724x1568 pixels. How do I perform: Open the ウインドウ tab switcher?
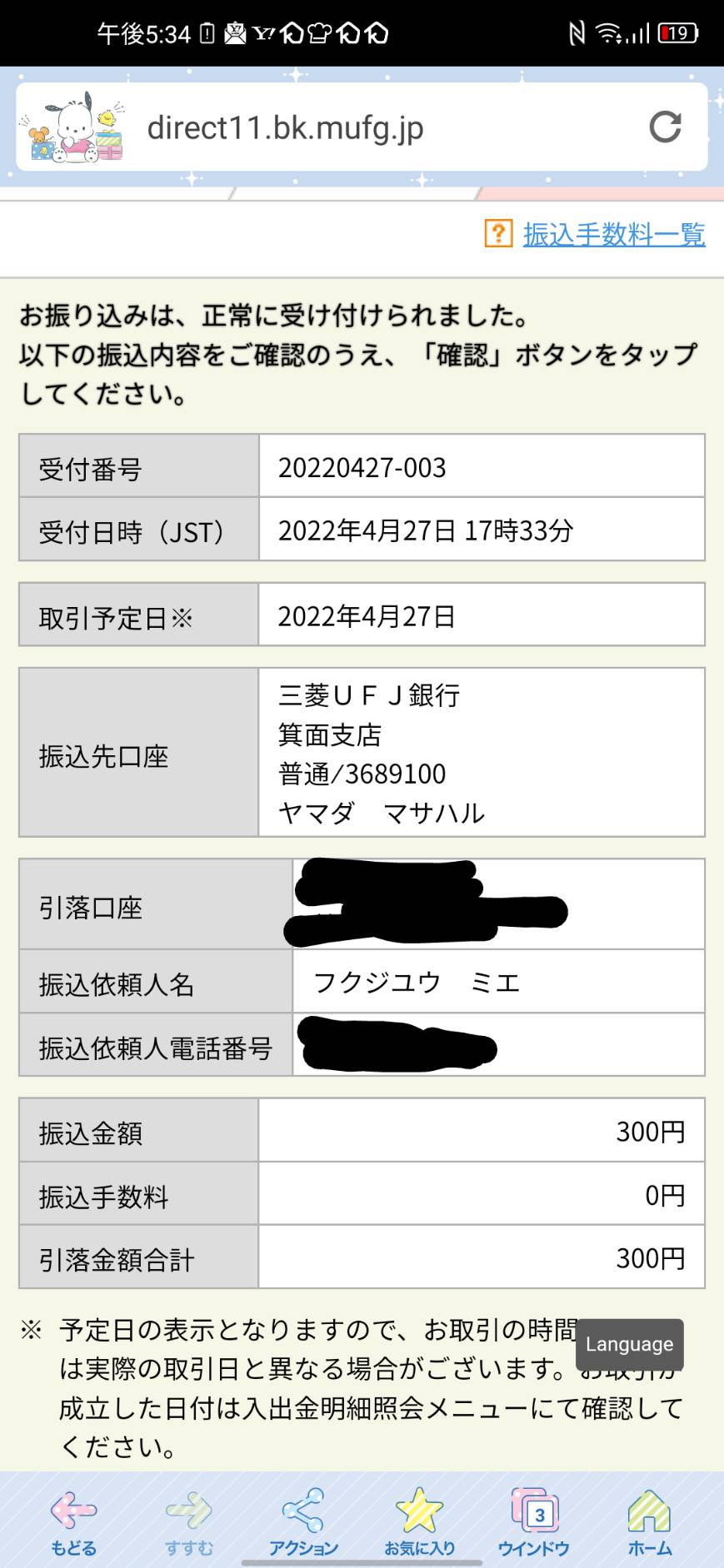pyautogui.click(x=534, y=1522)
